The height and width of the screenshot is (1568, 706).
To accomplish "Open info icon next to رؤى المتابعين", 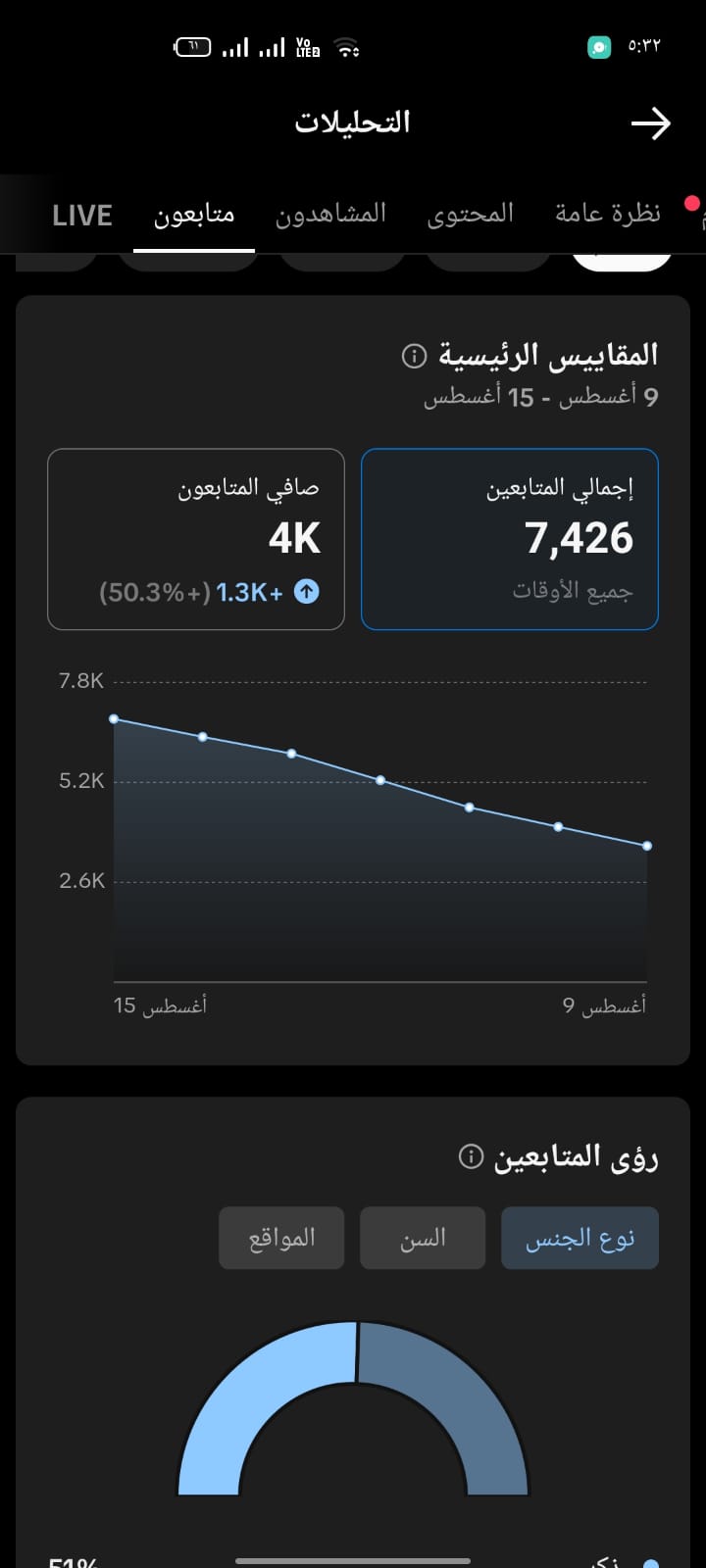I will point(471,1157).
